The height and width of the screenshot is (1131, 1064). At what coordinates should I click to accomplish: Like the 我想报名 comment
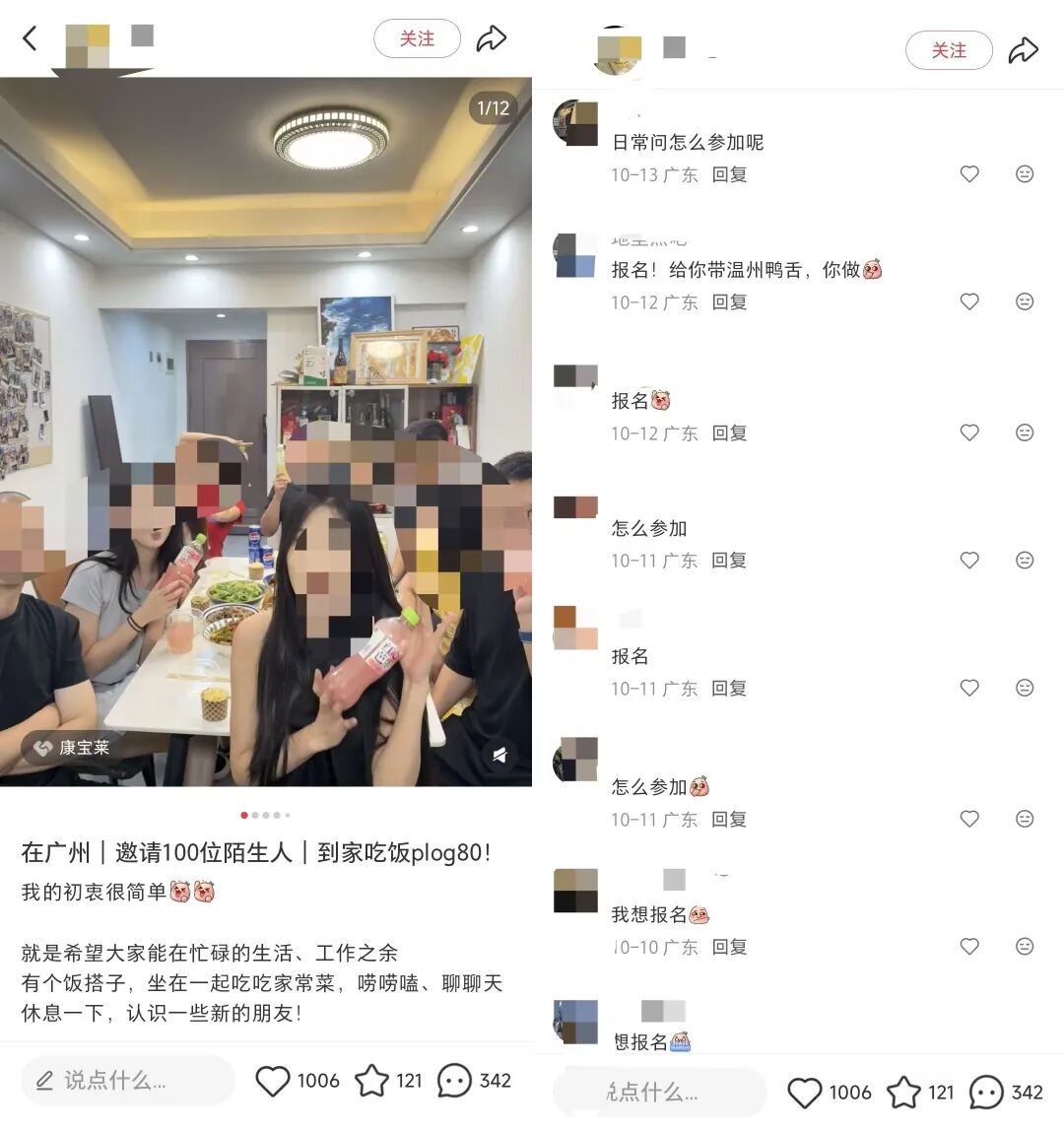(969, 947)
